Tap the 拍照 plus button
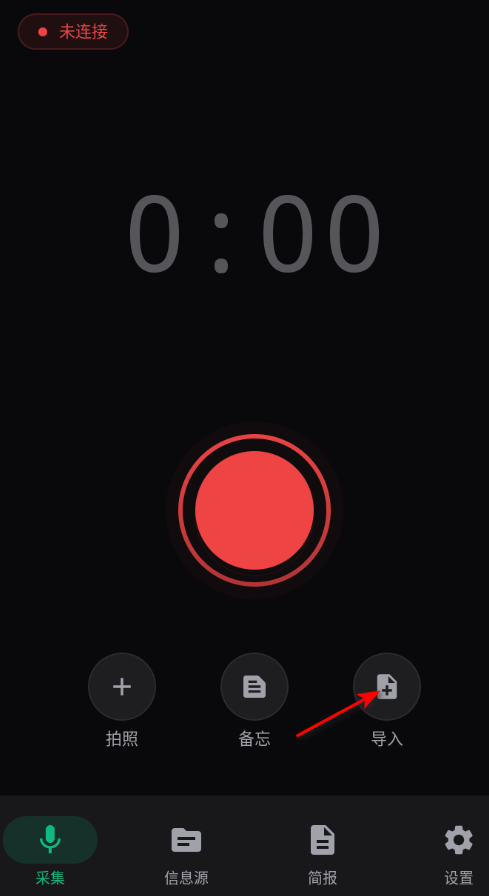489x896 pixels. [122, 686]
